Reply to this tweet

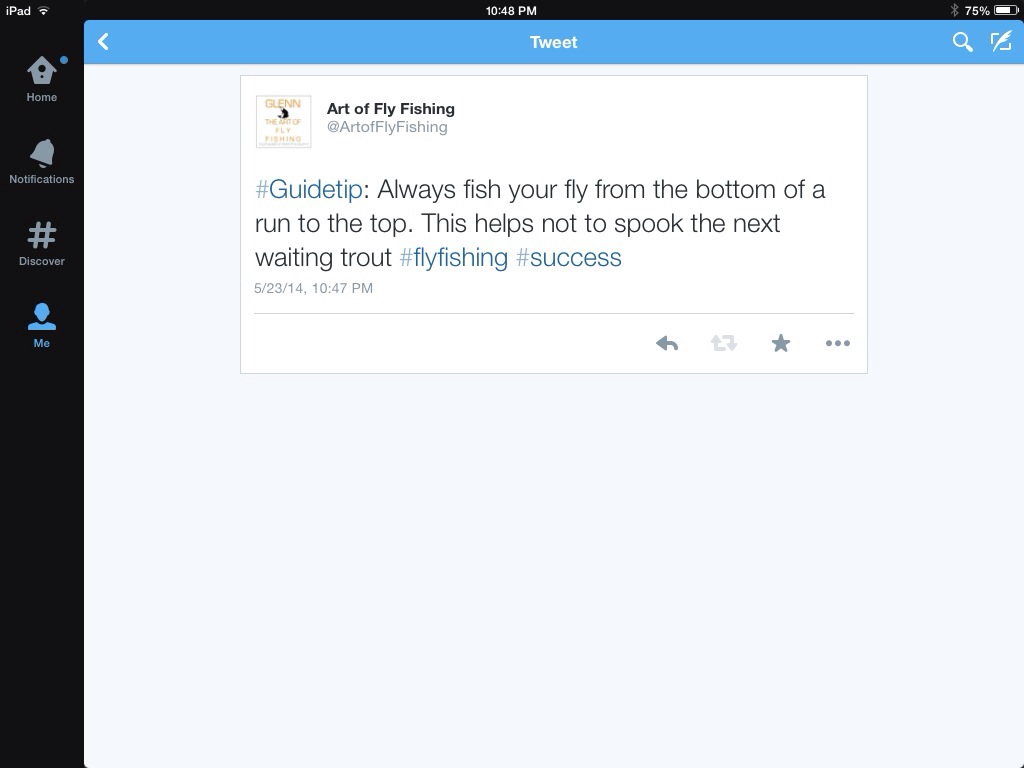click(667, 343)
